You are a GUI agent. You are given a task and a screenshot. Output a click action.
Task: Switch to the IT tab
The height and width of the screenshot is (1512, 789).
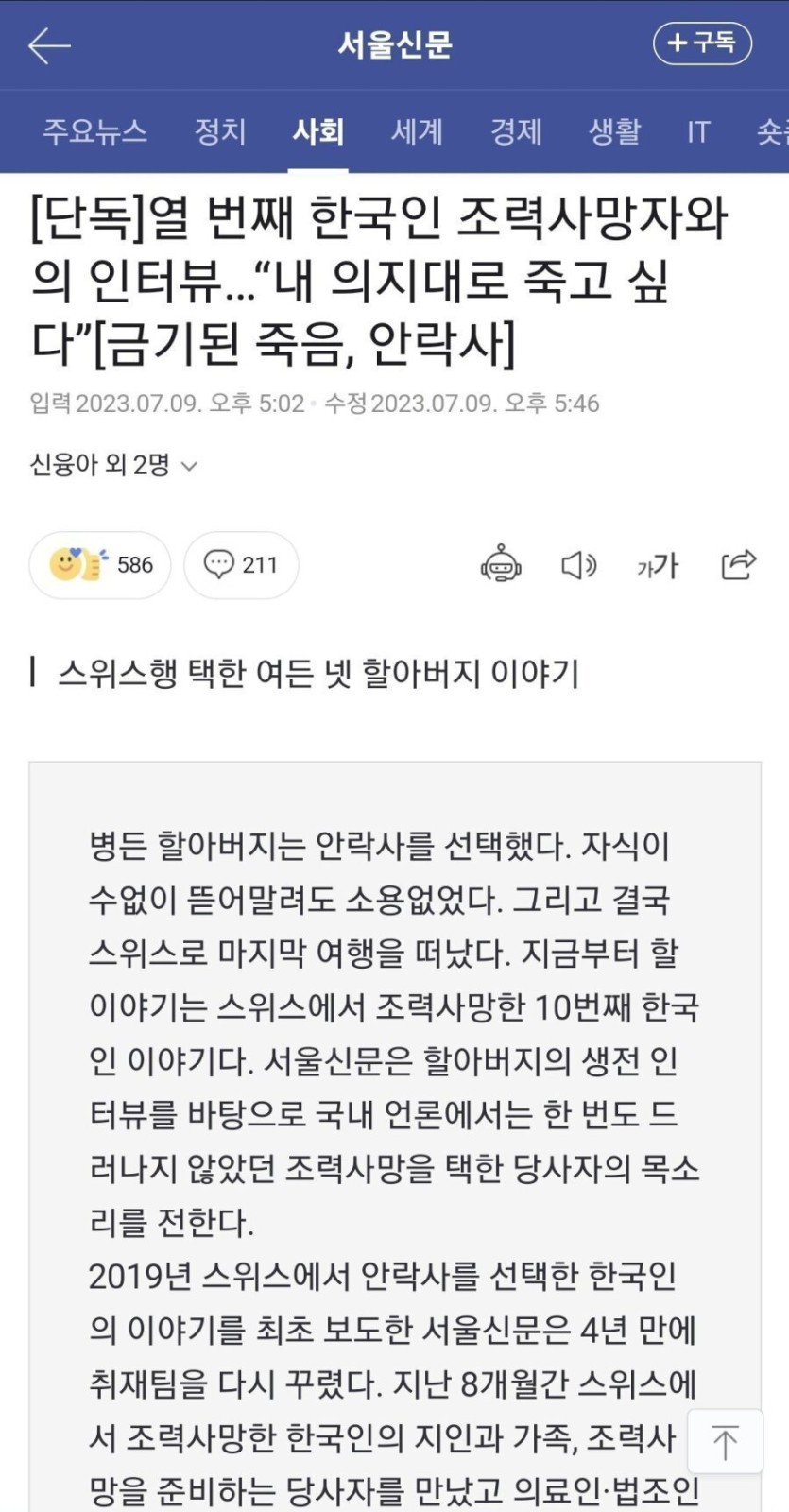pyautogui.click(x=698, y=131)
